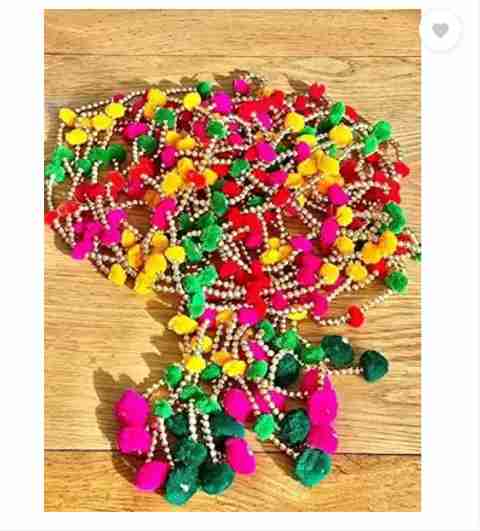Open the pom-pom garland product image
This screenshot has width=480, height=531.
[x=232, y=260]
